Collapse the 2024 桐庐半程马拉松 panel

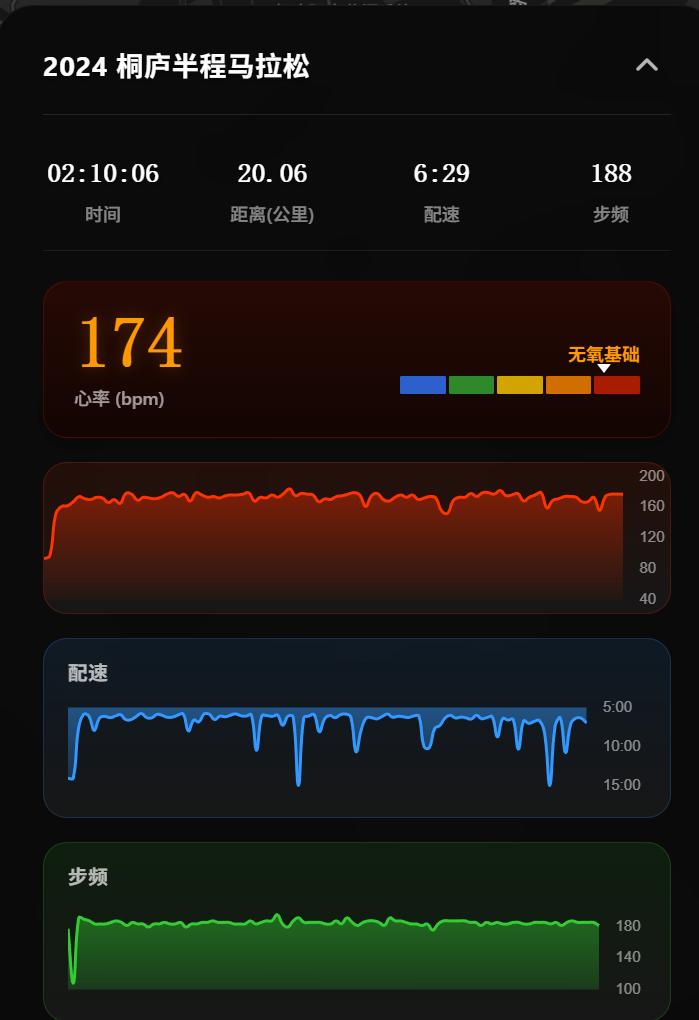click(647, 66)
